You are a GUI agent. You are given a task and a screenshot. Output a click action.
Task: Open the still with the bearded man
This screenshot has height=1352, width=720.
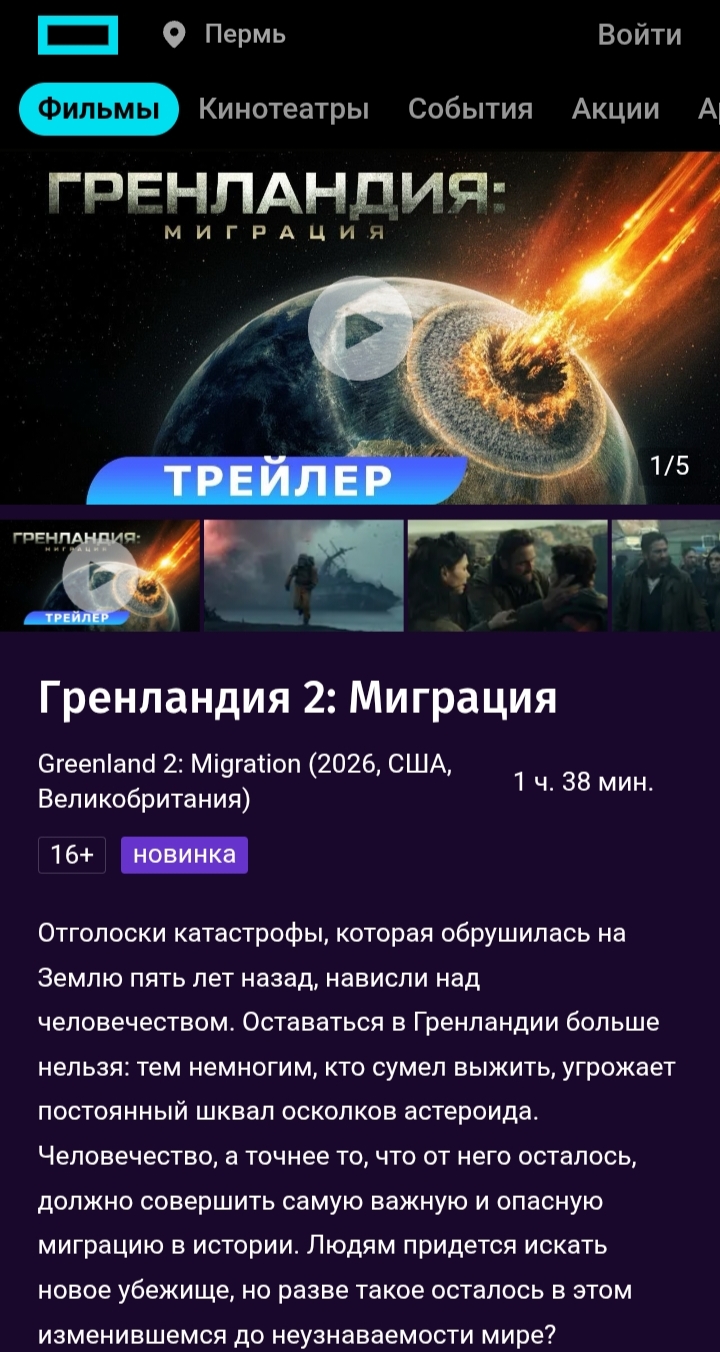666,575
